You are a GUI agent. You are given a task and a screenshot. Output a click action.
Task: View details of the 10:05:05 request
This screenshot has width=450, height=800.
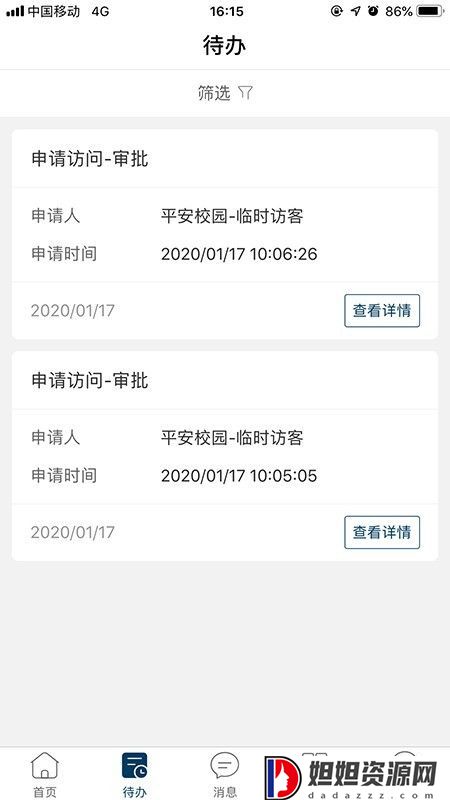[x=382, y=532]
